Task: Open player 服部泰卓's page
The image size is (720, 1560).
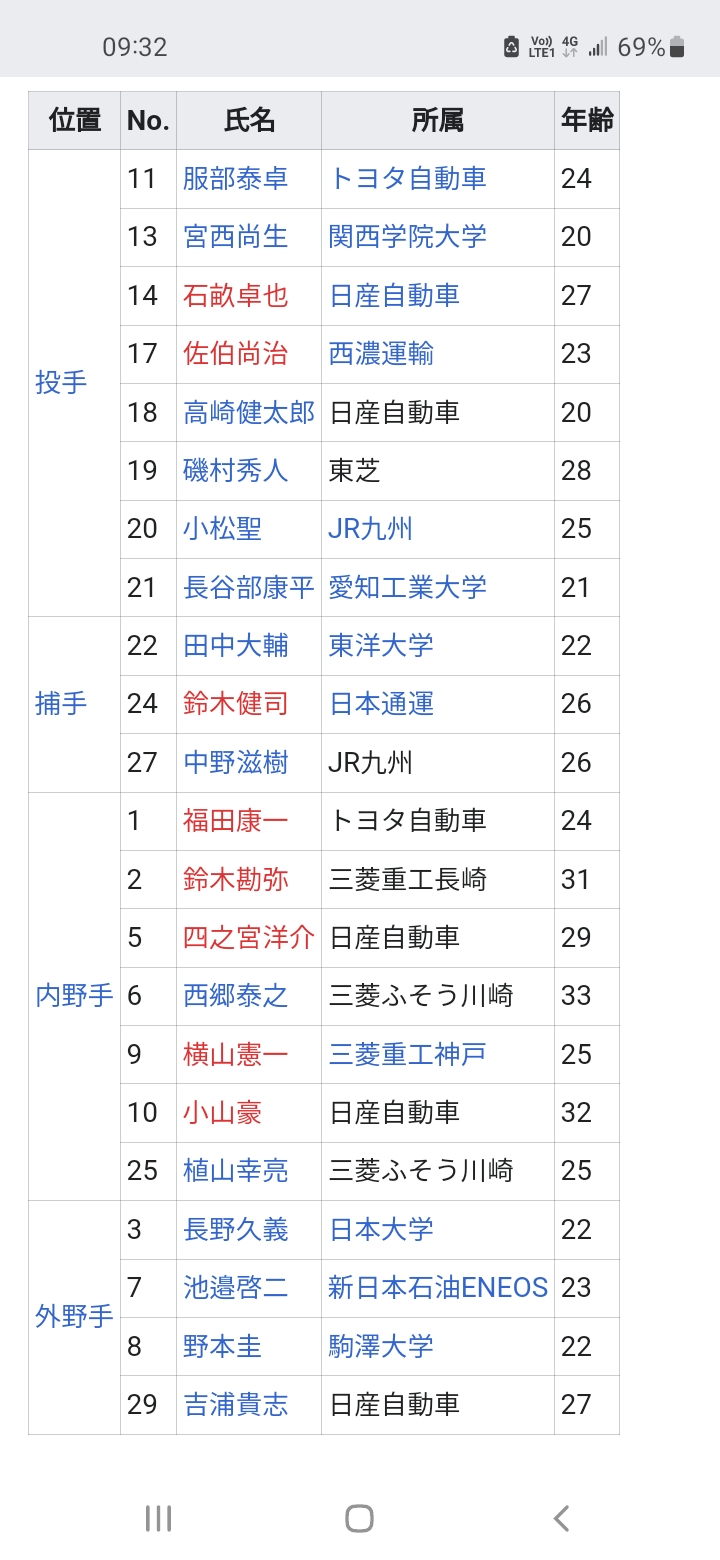Action: (x=235, y=178)
